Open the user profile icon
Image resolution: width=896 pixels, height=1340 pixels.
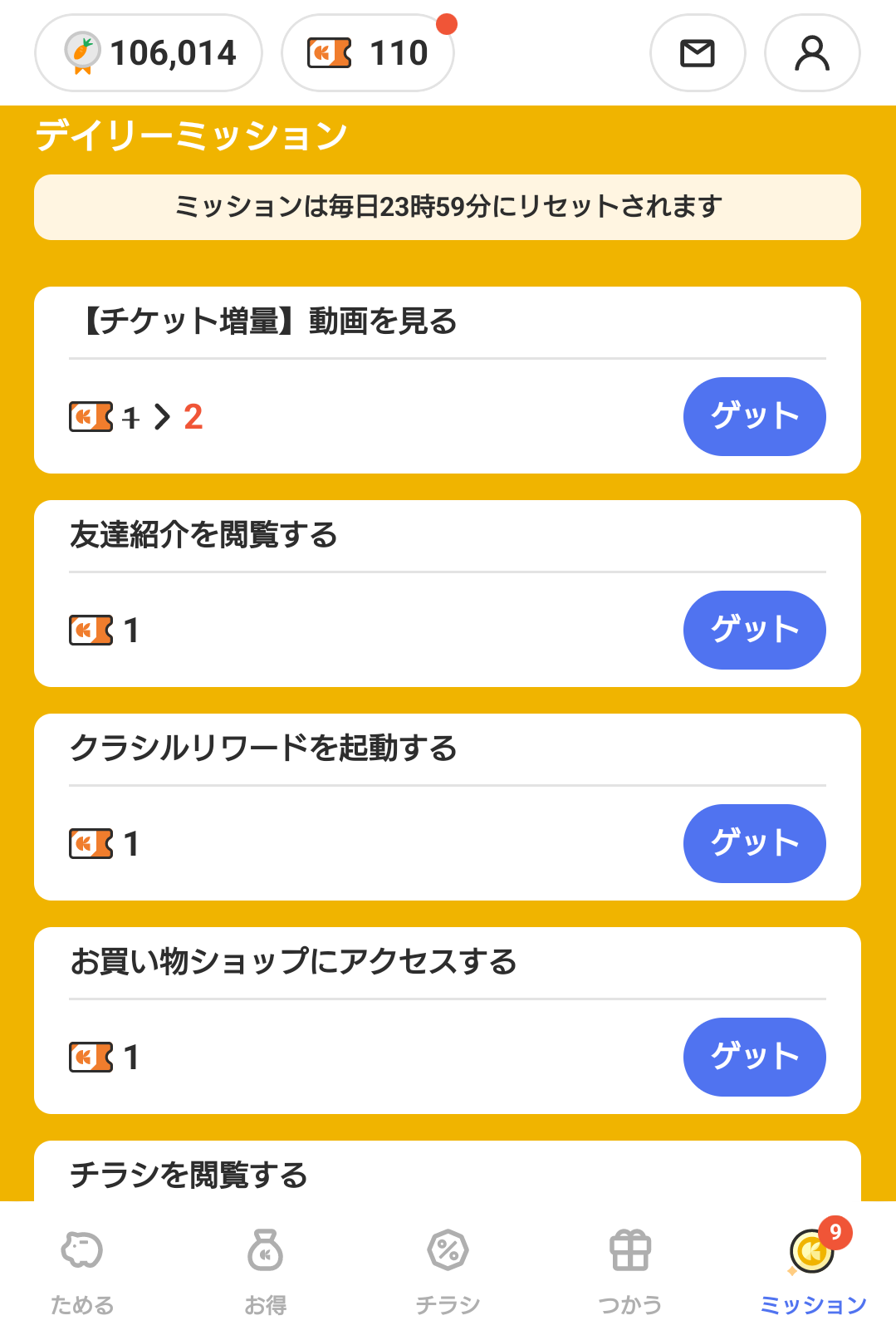[811, 53]
